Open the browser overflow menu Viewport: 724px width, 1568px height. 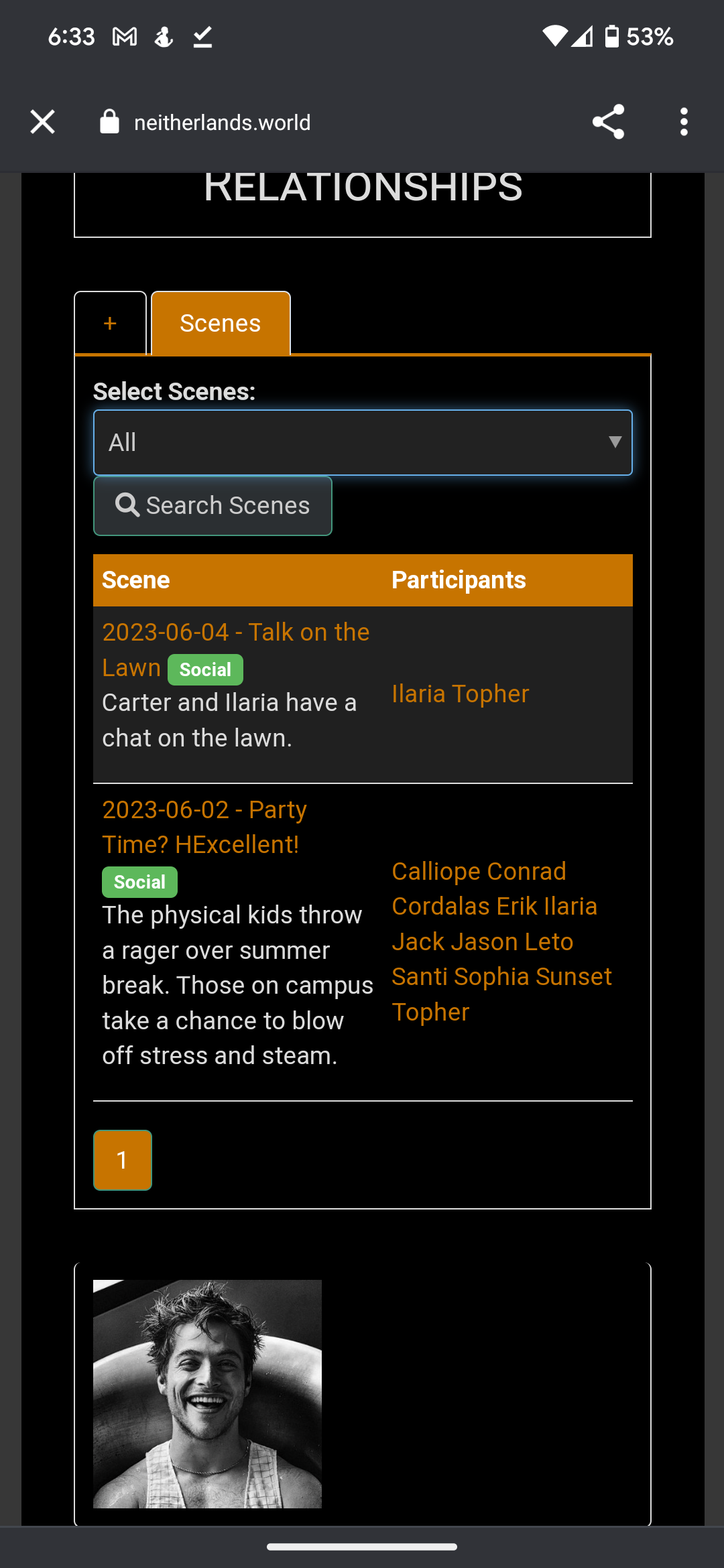684,121
